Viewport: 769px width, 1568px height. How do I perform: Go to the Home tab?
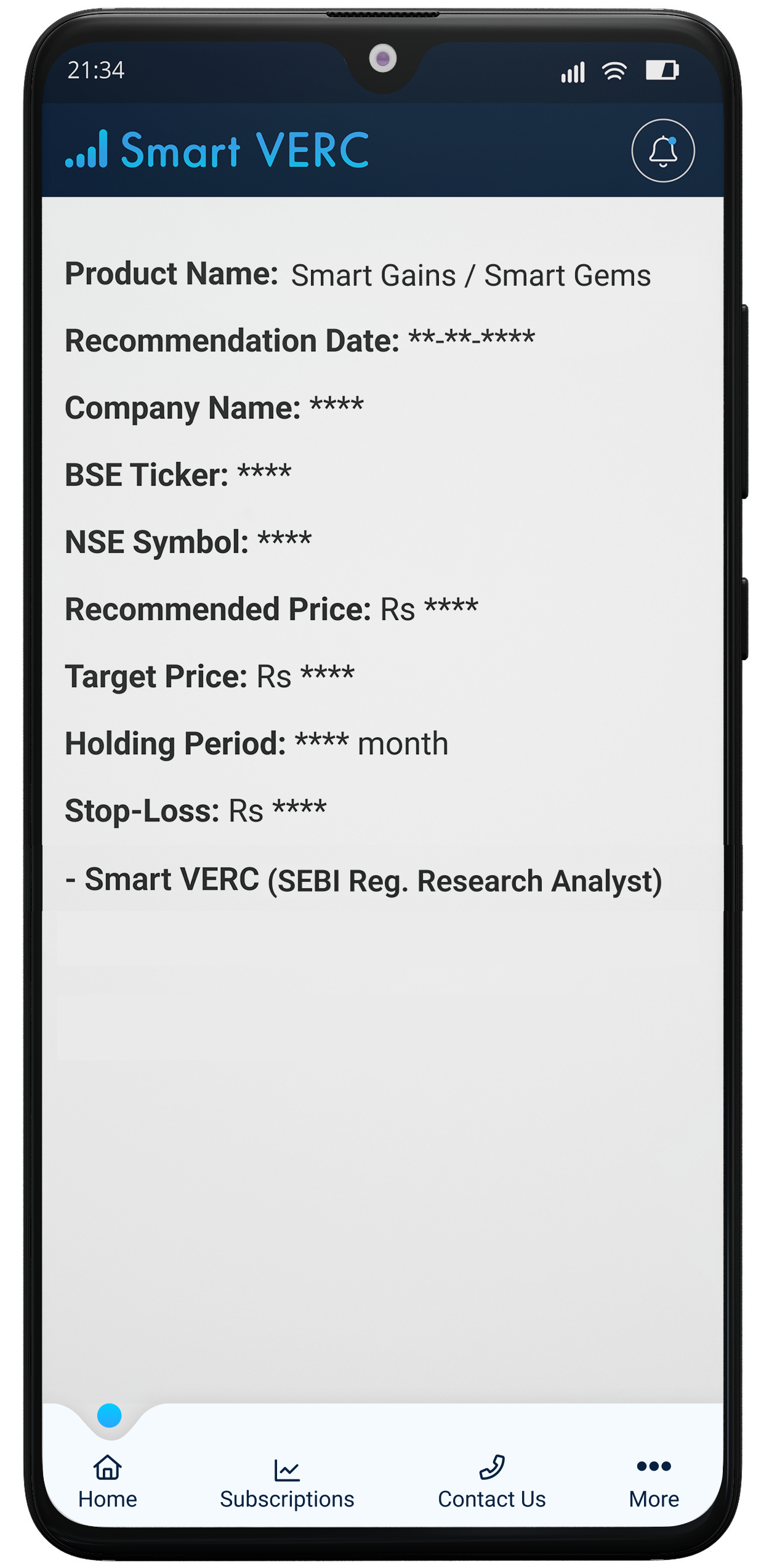point(108,1482)
